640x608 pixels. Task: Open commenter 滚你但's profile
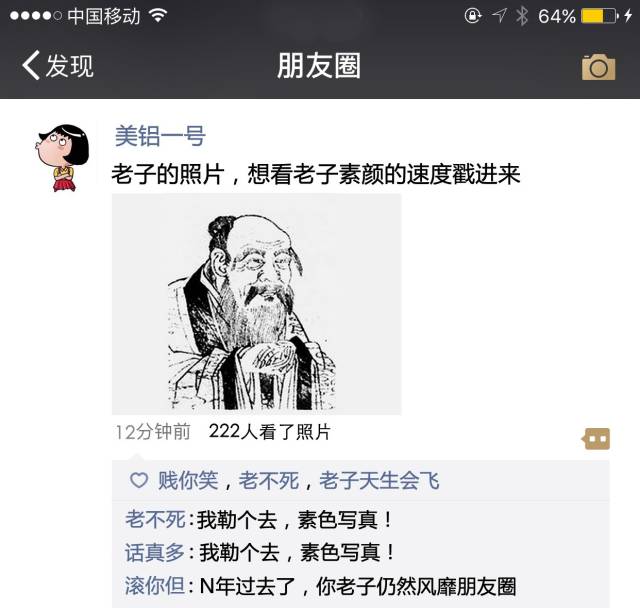155,586
